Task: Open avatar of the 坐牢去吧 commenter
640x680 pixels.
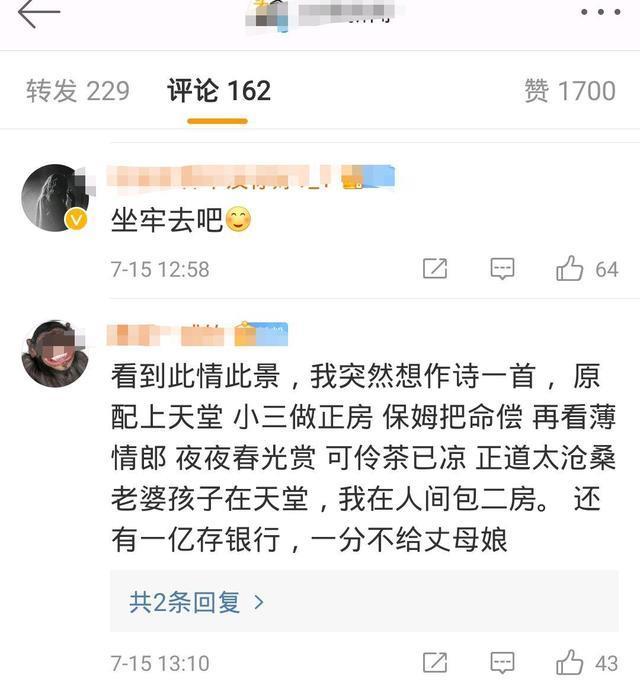Action: click(x=56, y=198)
